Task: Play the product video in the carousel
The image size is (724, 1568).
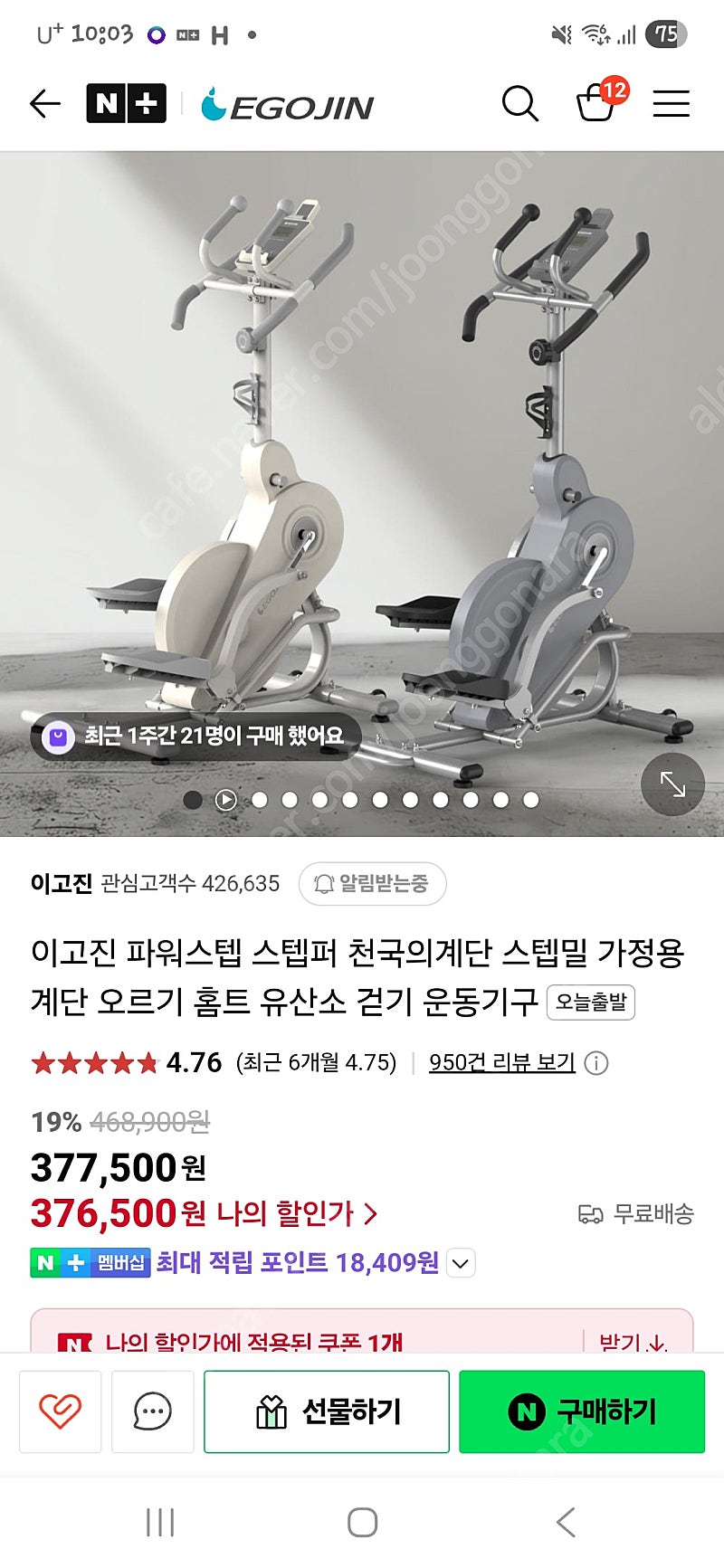Action: click(226, 800)
